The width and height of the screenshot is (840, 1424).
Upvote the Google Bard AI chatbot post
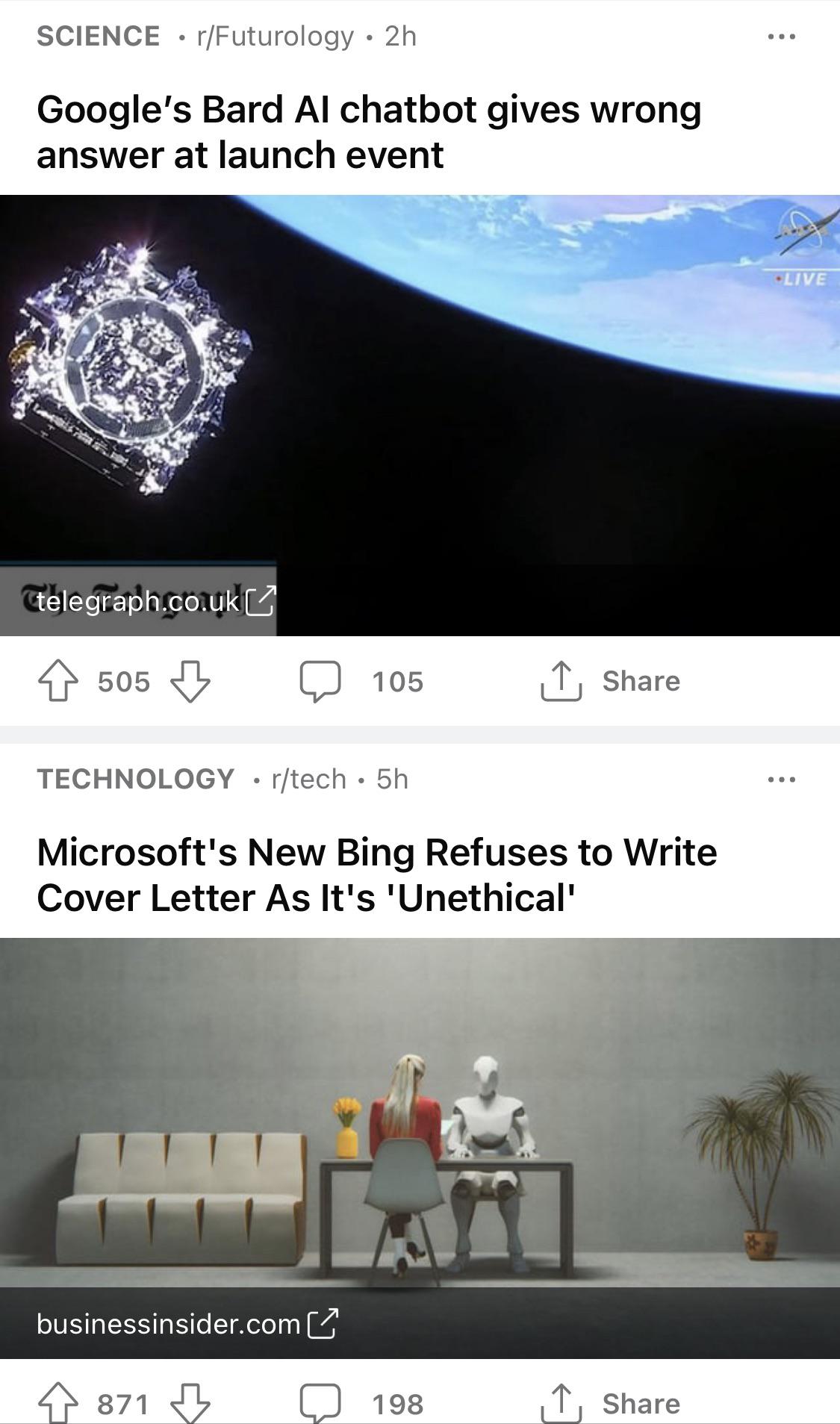click(x=58, y=682)
